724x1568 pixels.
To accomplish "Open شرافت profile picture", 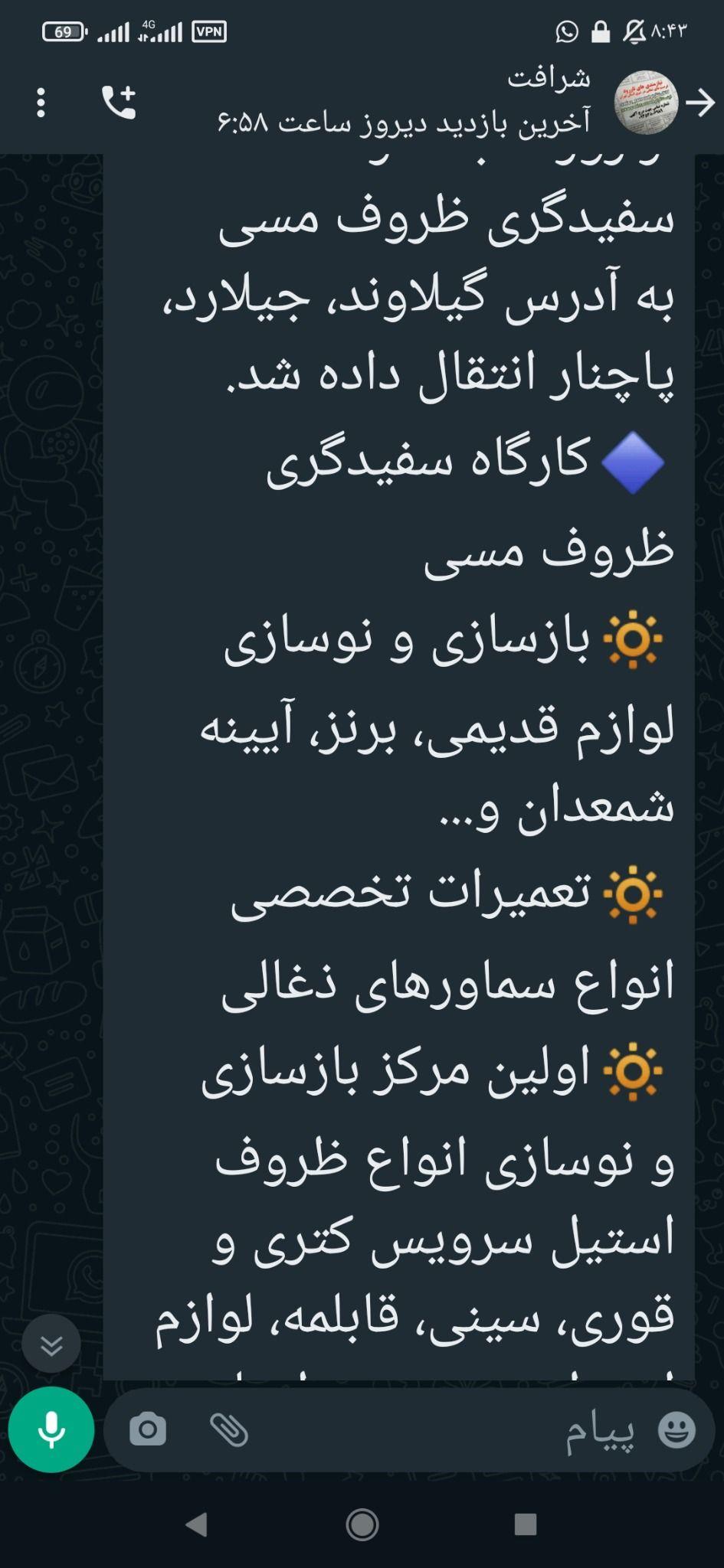I will click(647, 103).
